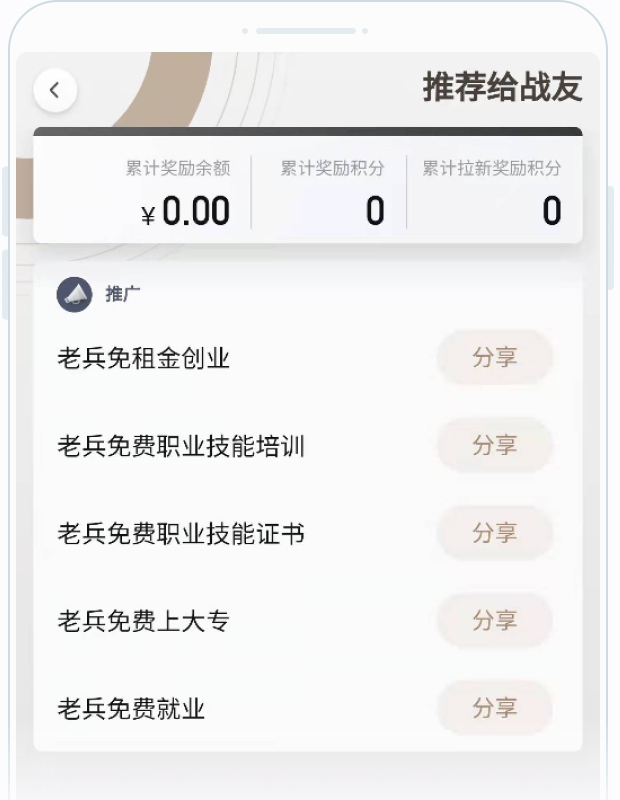Screen dimensions: 620x800
Task: Tap 分享 next to 老兵免费就业
Action: pyautogui.click(x=495, y=709)
